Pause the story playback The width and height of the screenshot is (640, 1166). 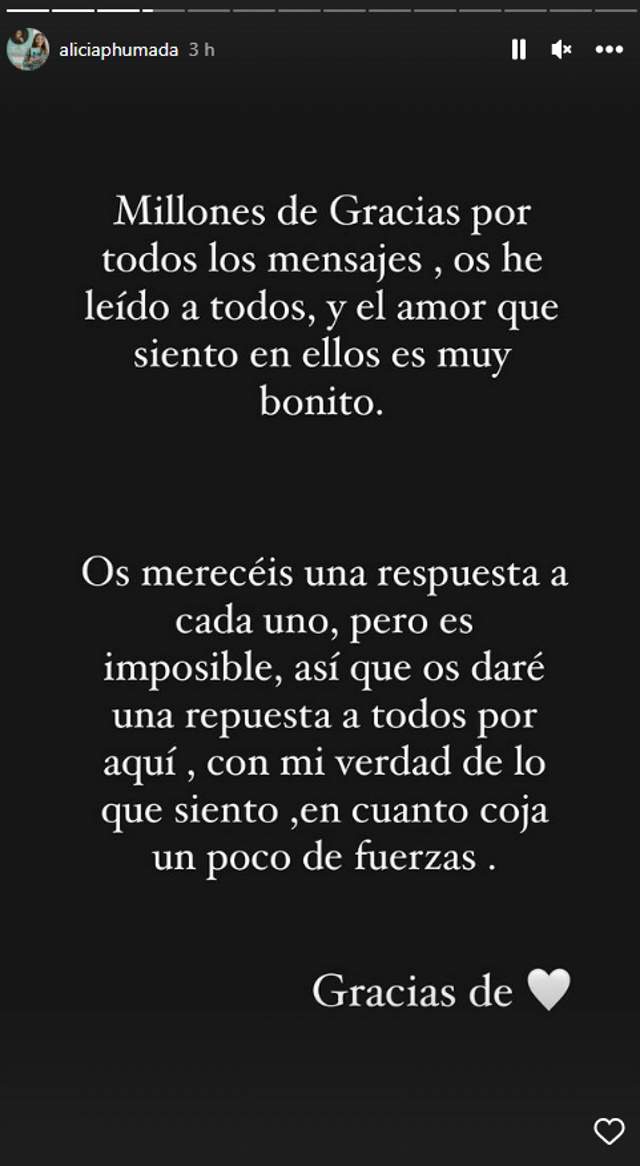518,49
